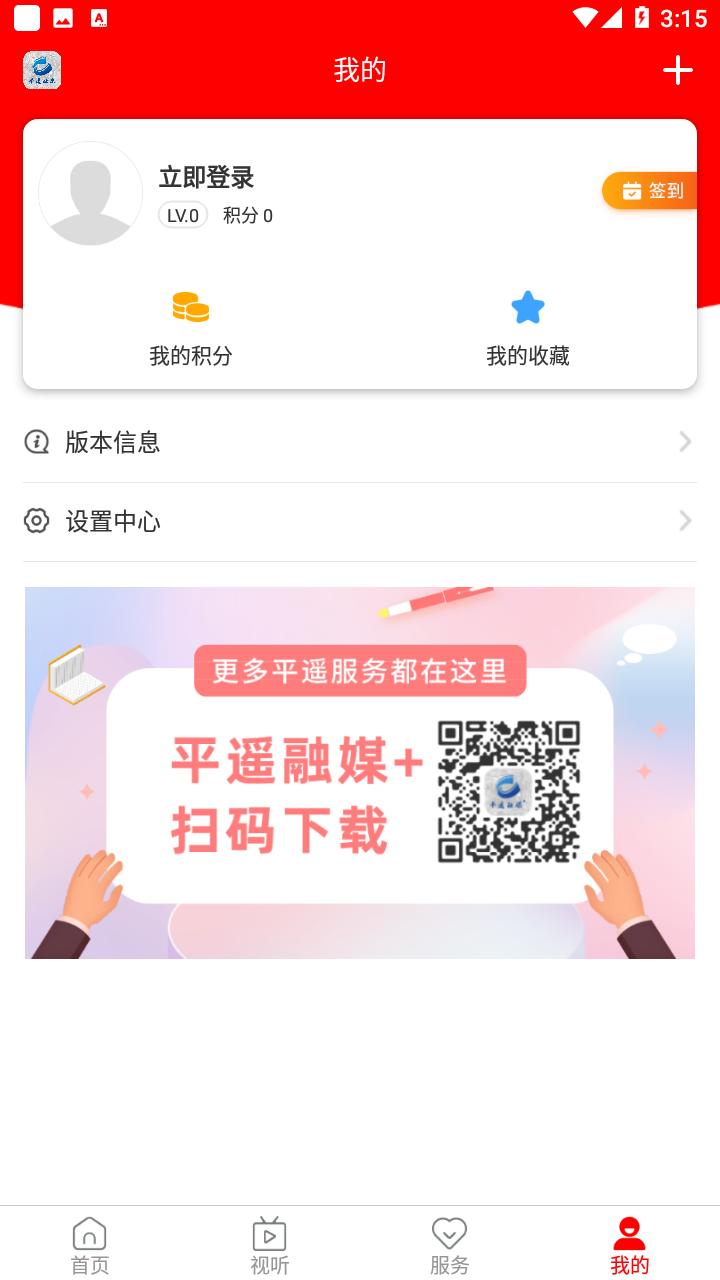Switch to the 服务 tab
720x1280 pixels.
[x=450, y=1244]
